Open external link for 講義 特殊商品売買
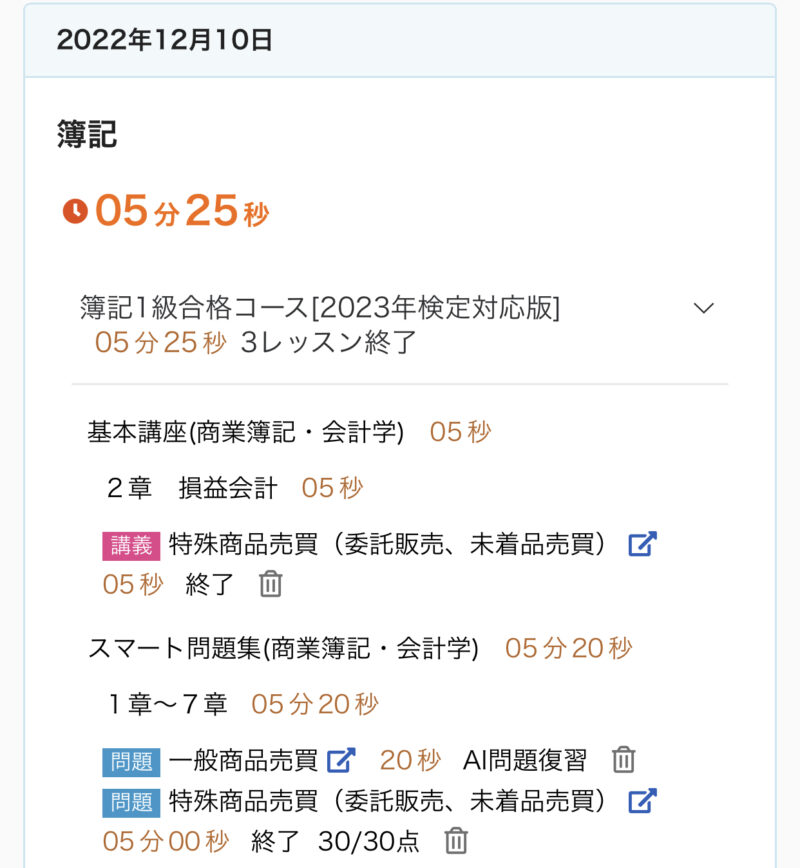Viewport: 800px width, 868px height. [x=642, y=544]
